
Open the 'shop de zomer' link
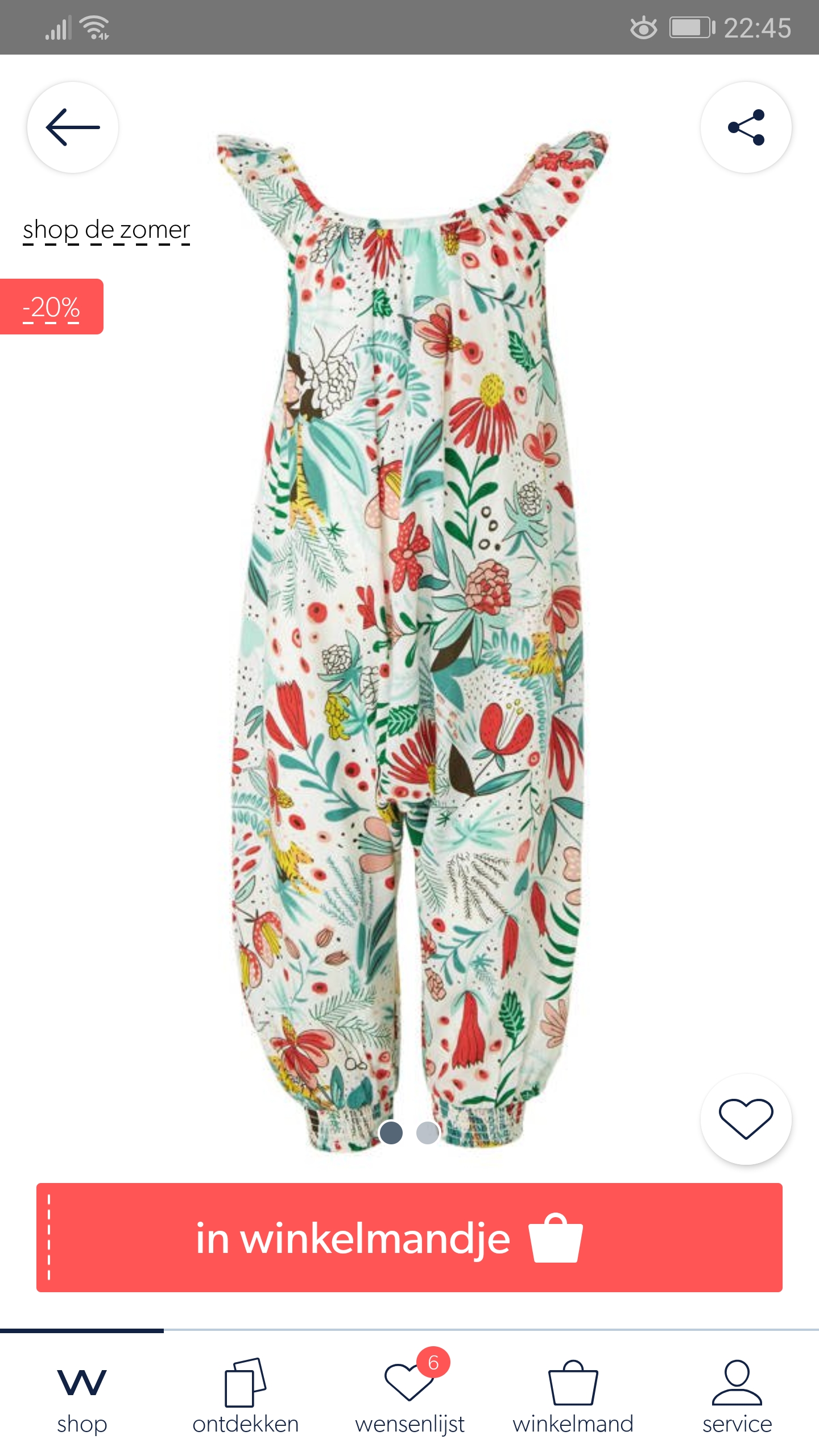(x=106, y=230)
